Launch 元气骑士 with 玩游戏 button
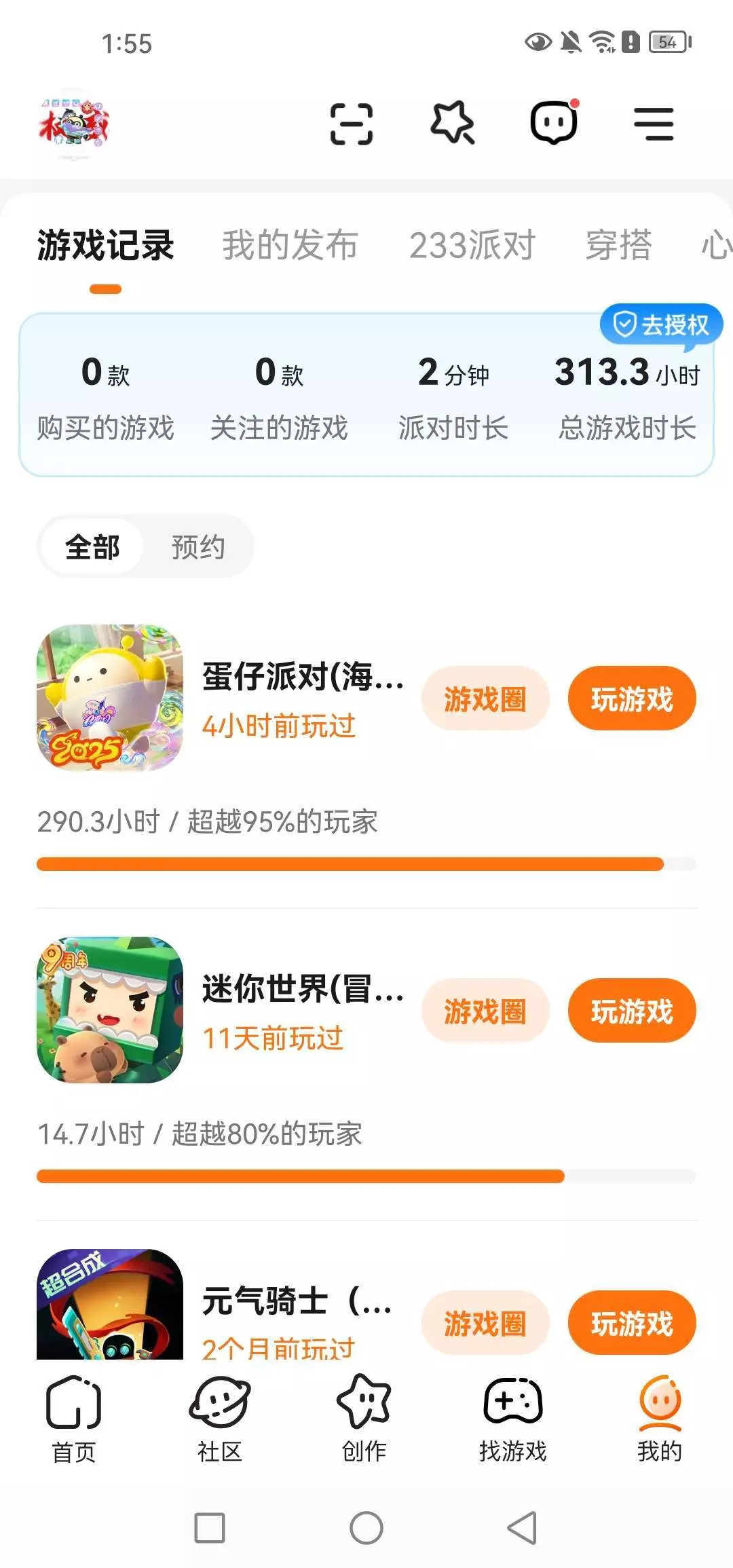The image size is (733, 1568). [631, 1323]
